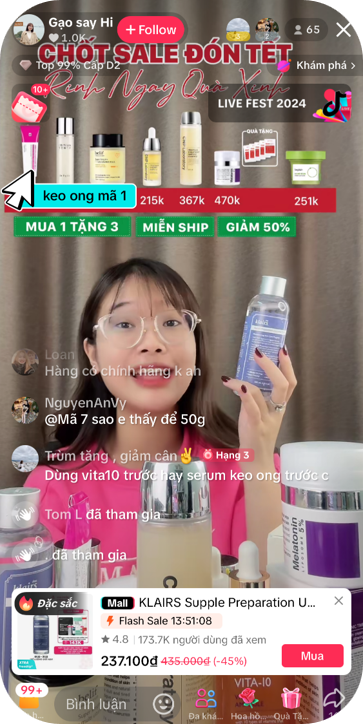Follow Gạo say Hi
Viewport: 363px width, 724px height.
tap(151, 30)
